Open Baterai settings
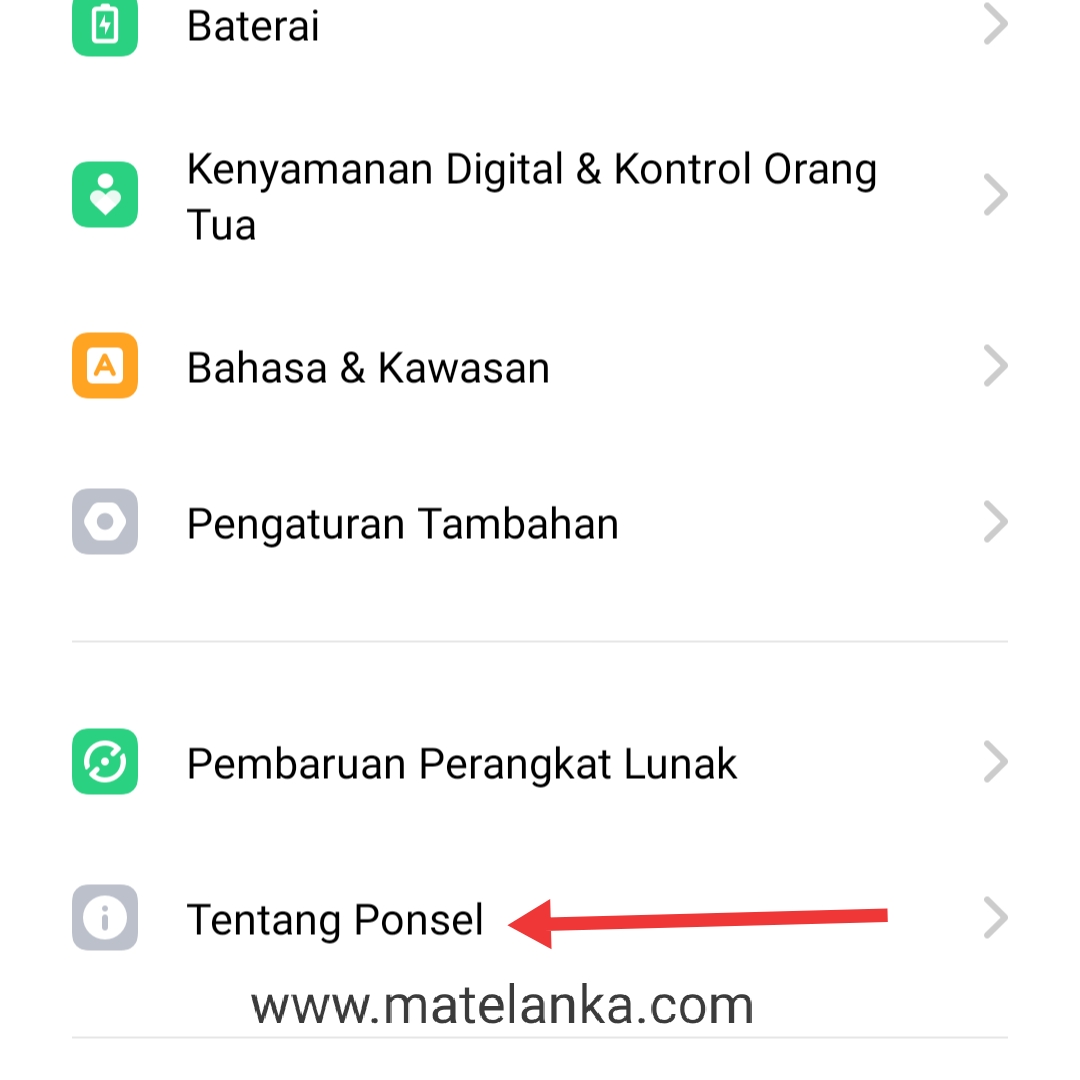This screenshot has height=1080, width=1080. coord(254,26)
